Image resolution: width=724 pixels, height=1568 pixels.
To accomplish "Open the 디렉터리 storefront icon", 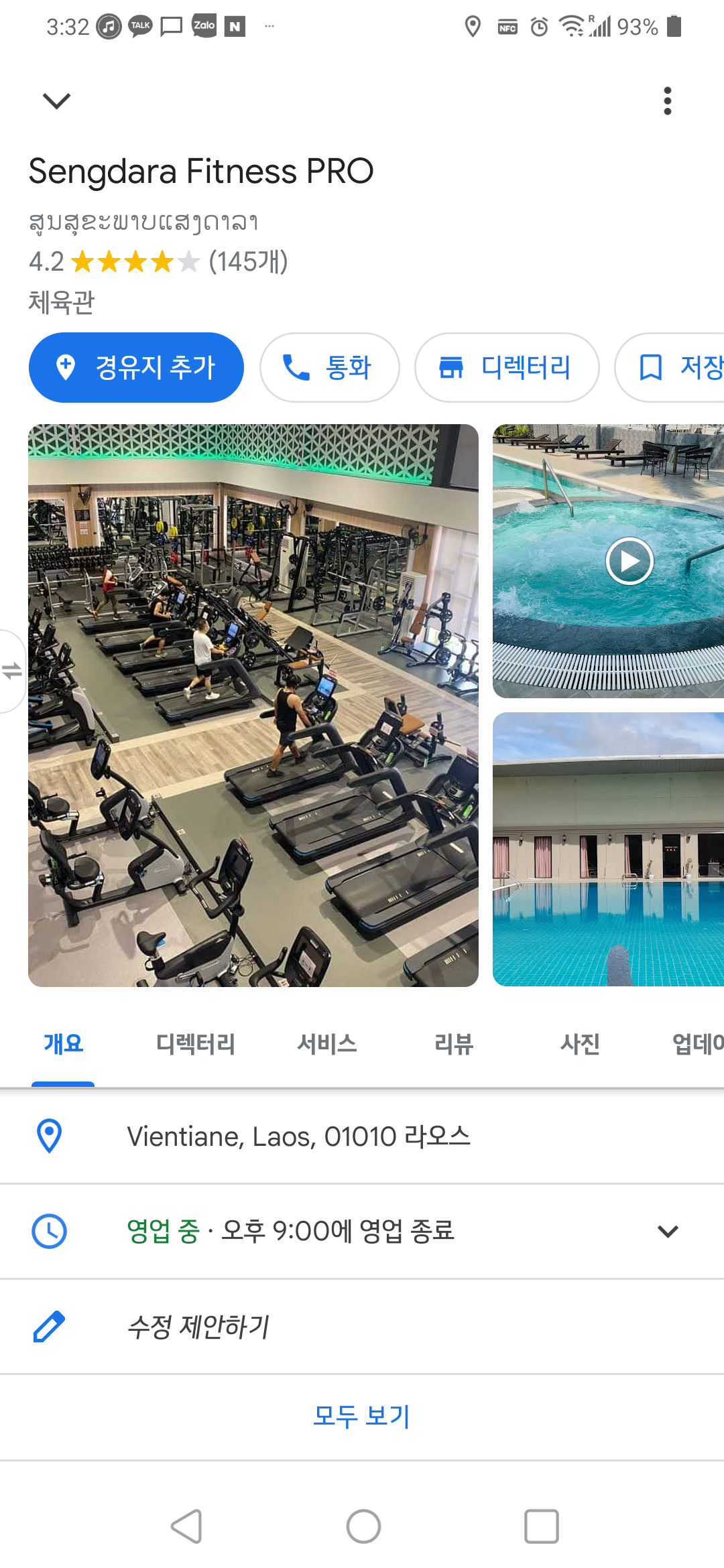I will tap(452, 367).
